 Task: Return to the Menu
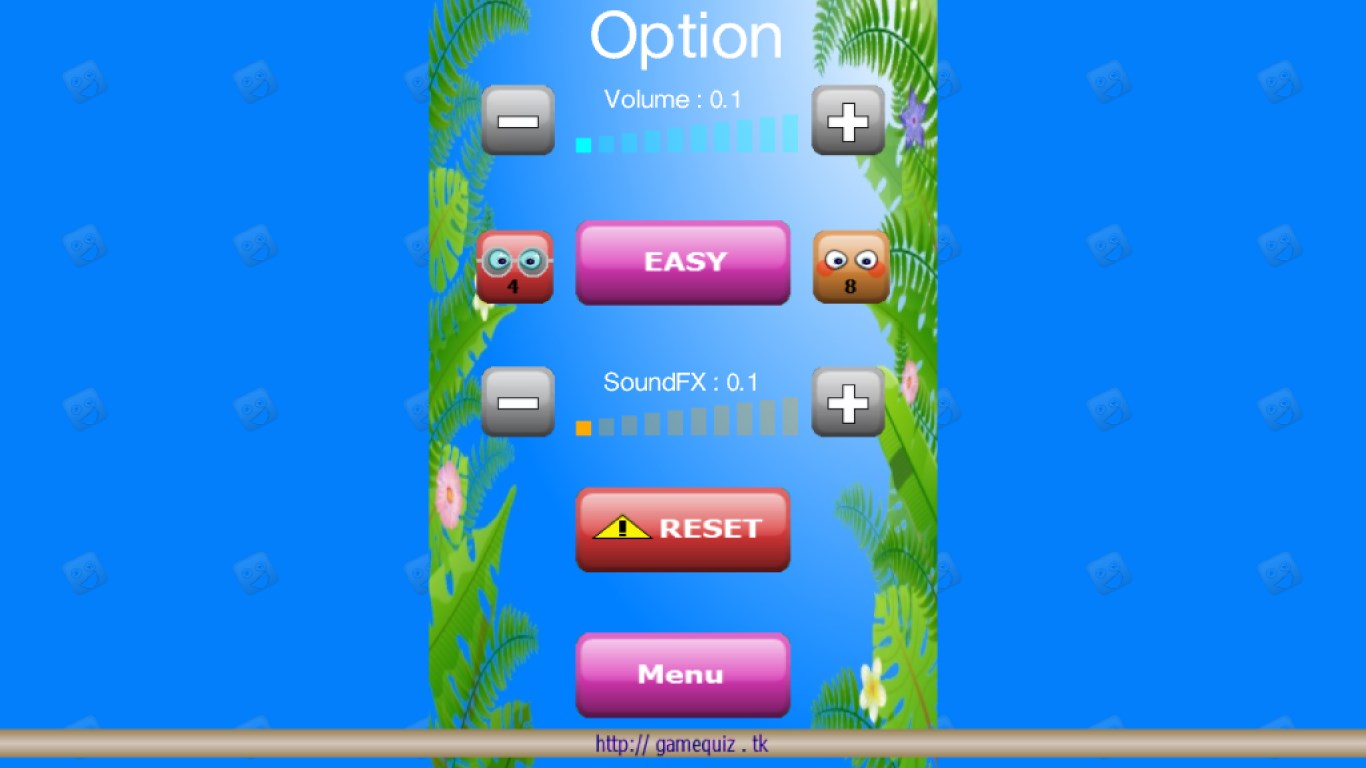tap(683, 674)
